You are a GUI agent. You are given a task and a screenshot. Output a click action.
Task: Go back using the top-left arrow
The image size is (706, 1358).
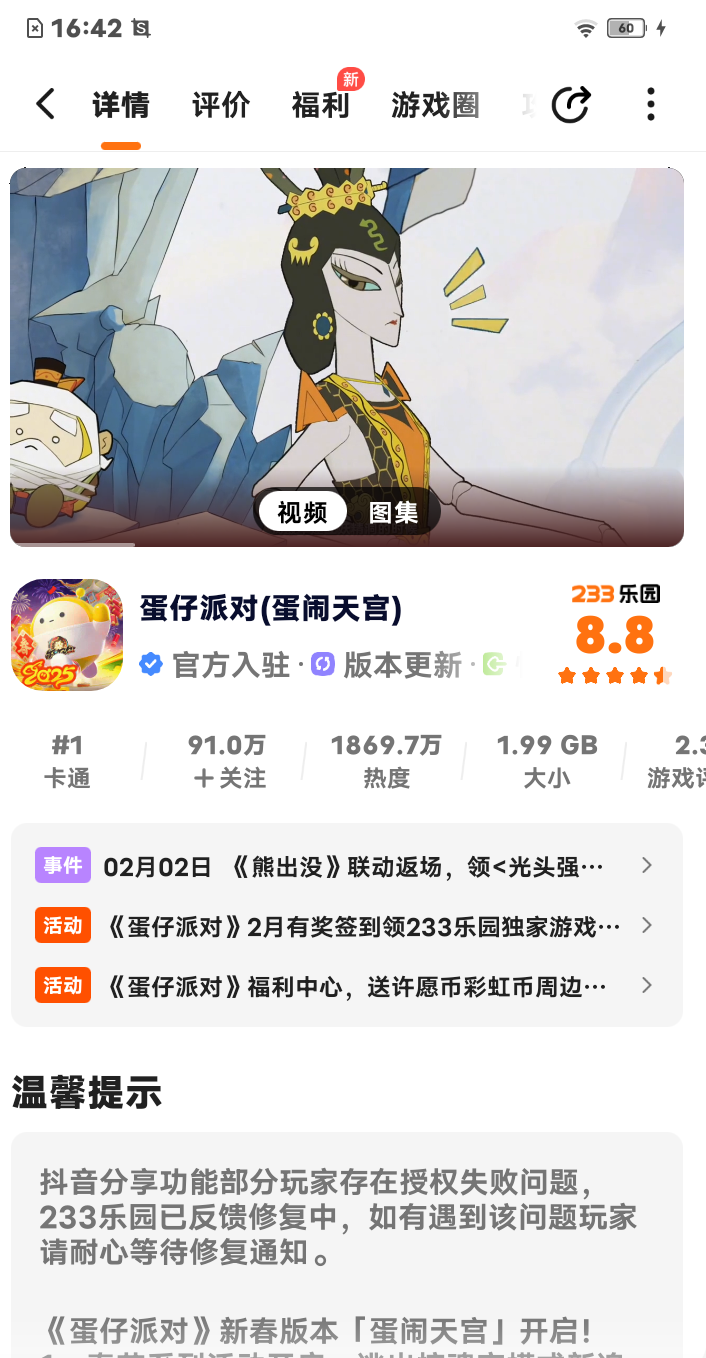[45, 104]
